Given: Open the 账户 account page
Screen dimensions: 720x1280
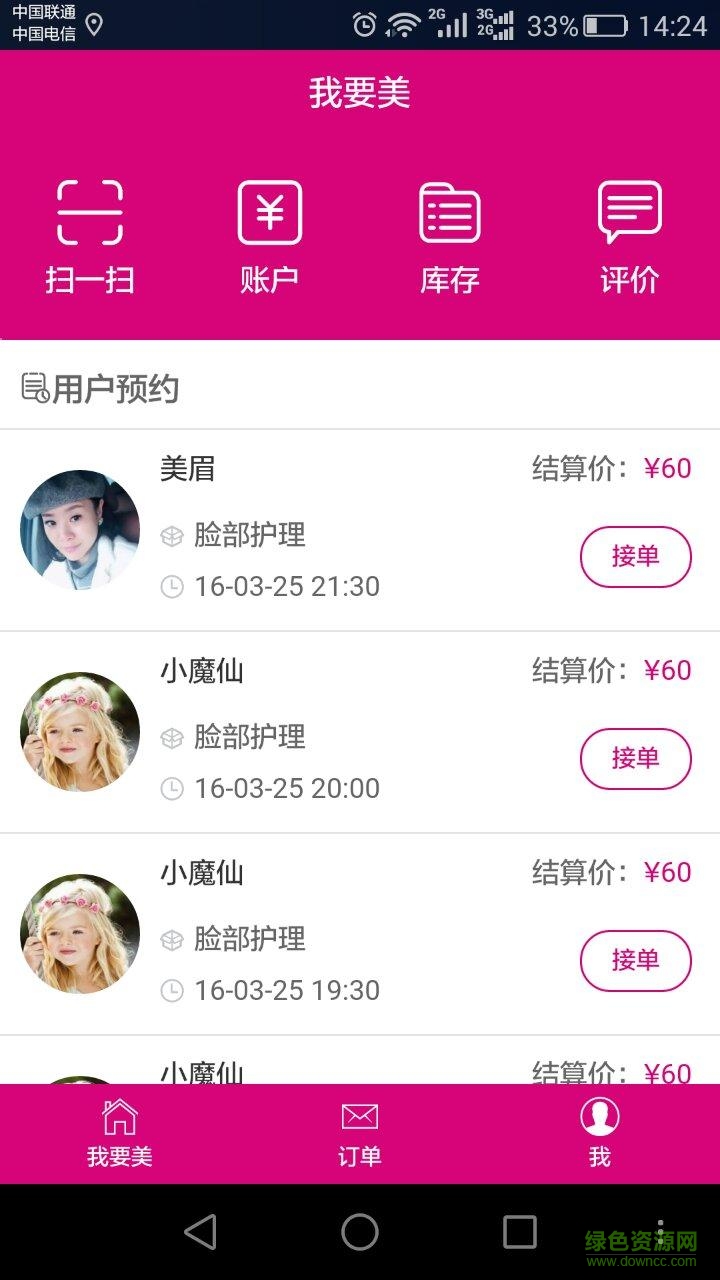Looking at the screenshot, I should coord(270,235).
